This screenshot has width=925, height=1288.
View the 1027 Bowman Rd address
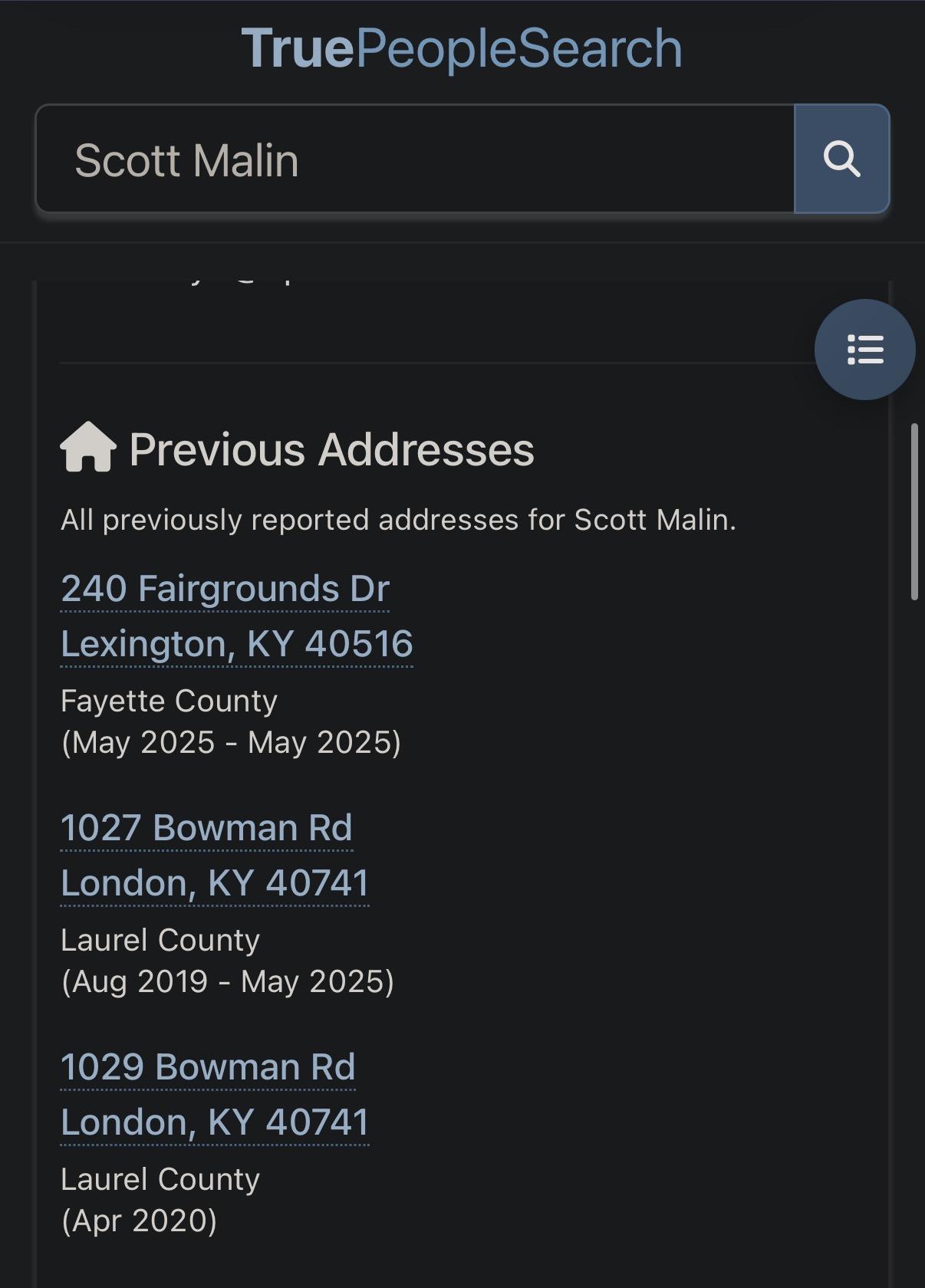click(x=207, y=828)
